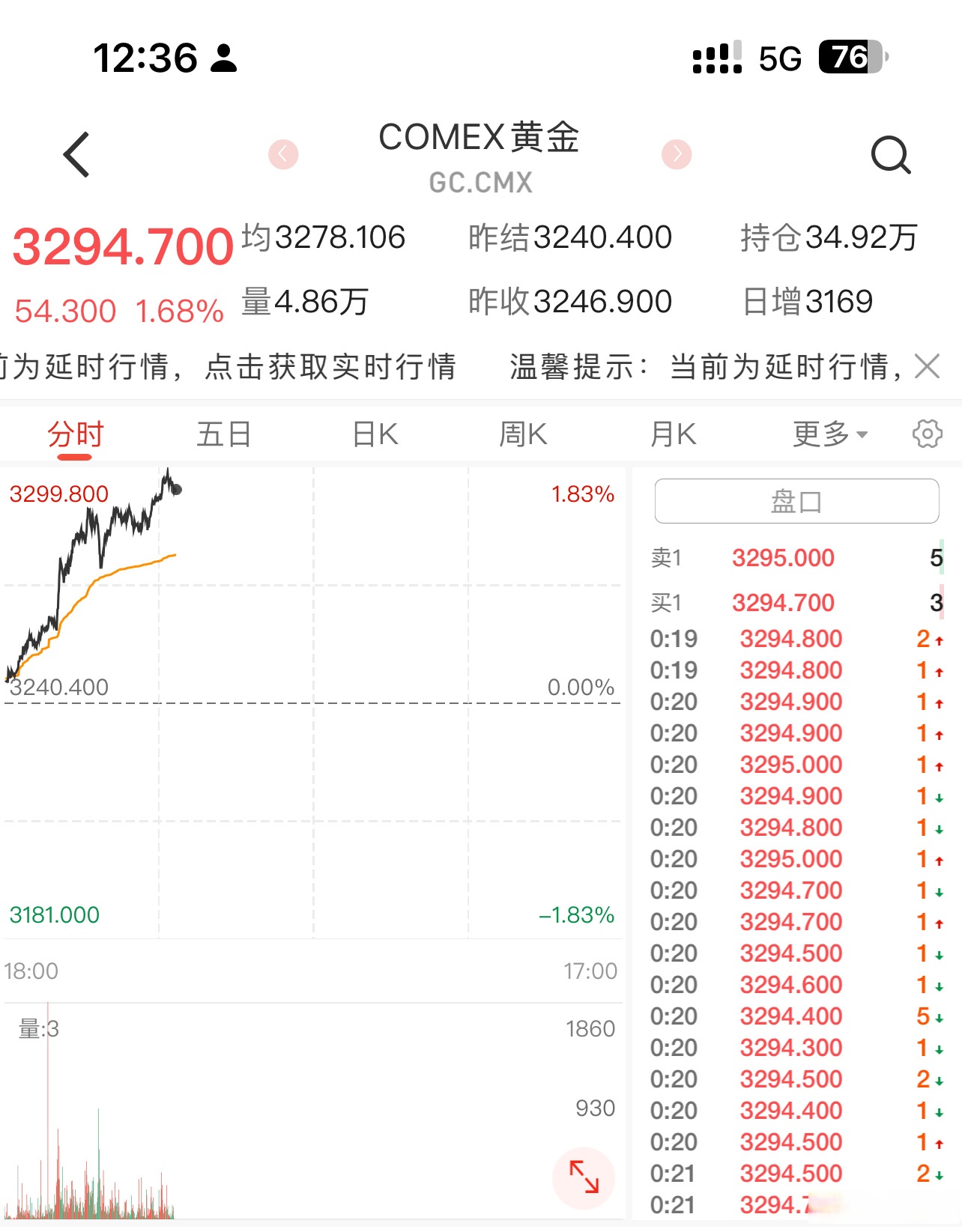Go back to the previous page
Image resolution: width=962 pixels, height=1232 pixels.
tap(76, 155)
